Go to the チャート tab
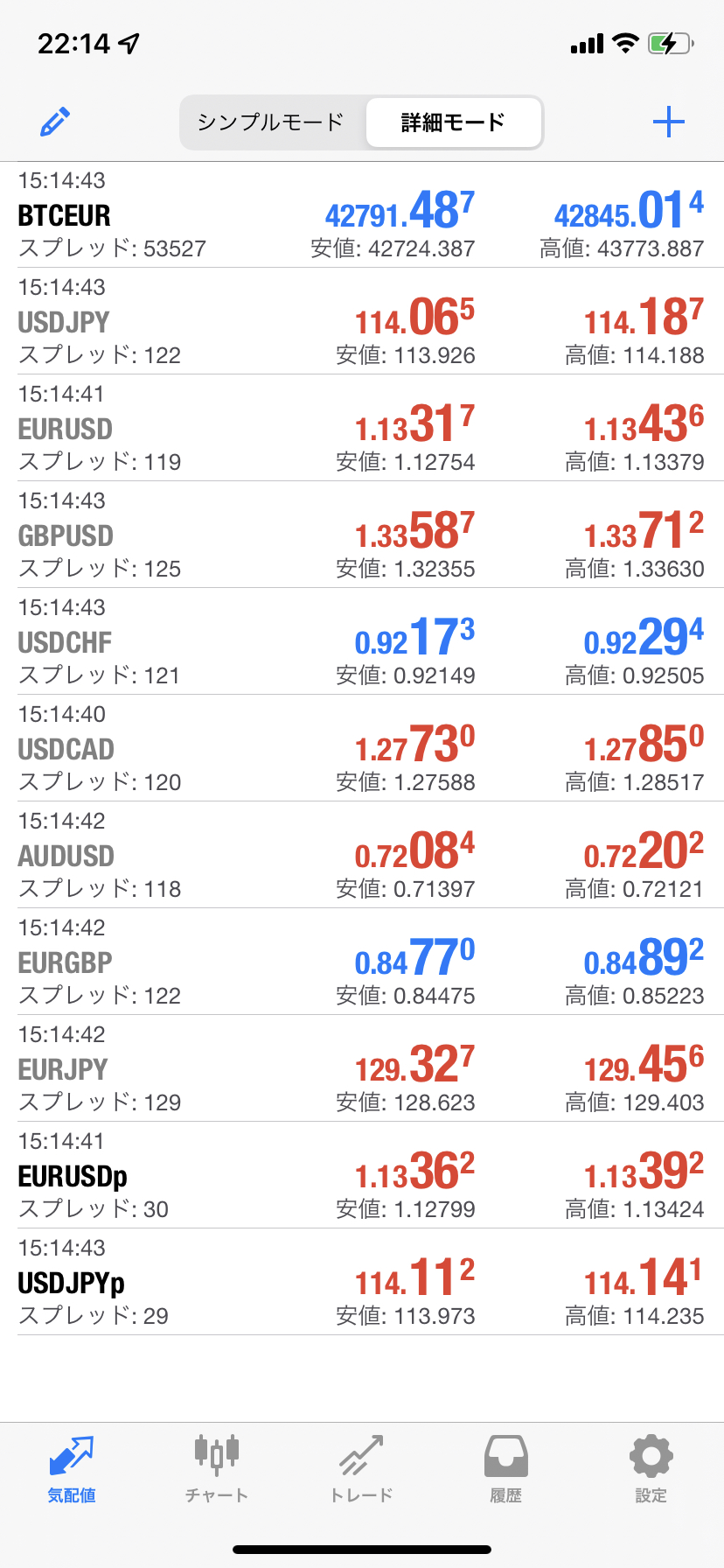The height and width of the screenshot is (1568, 724). (217, 1468)
